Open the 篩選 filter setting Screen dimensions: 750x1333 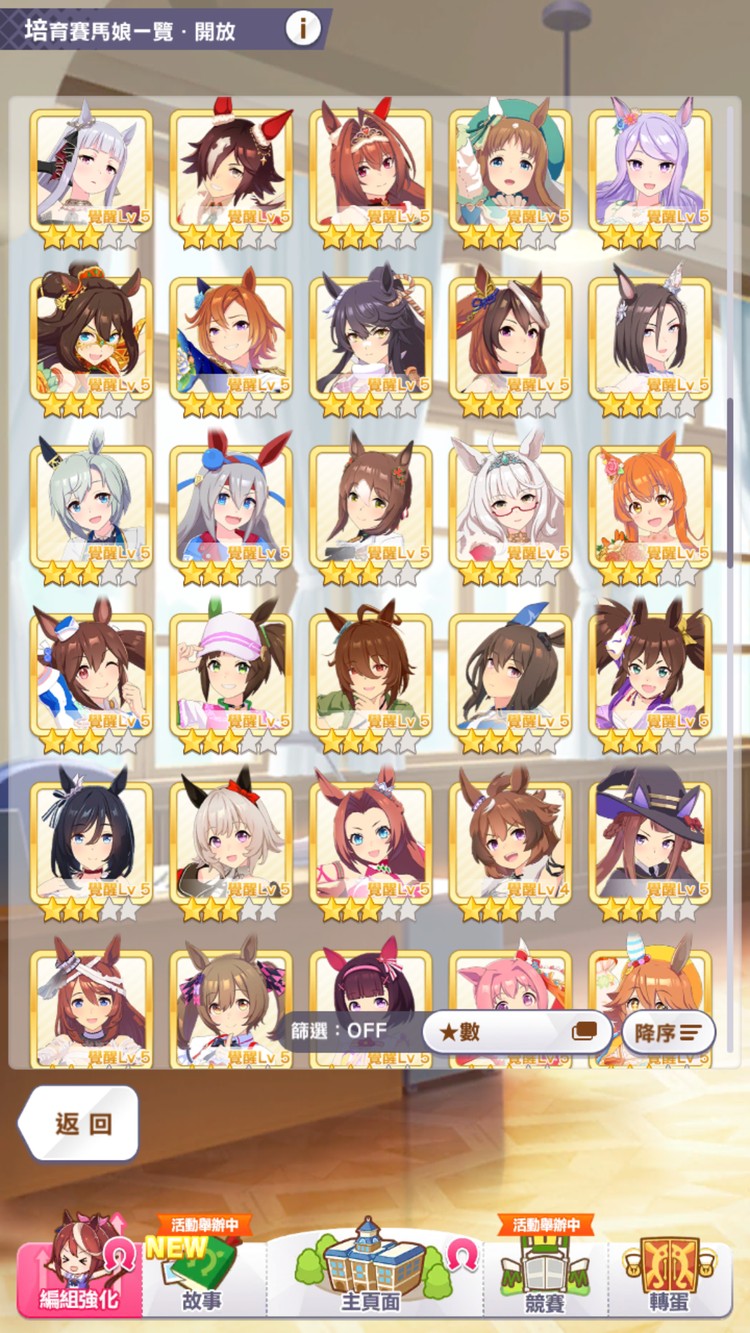[x=341, y=1030]
